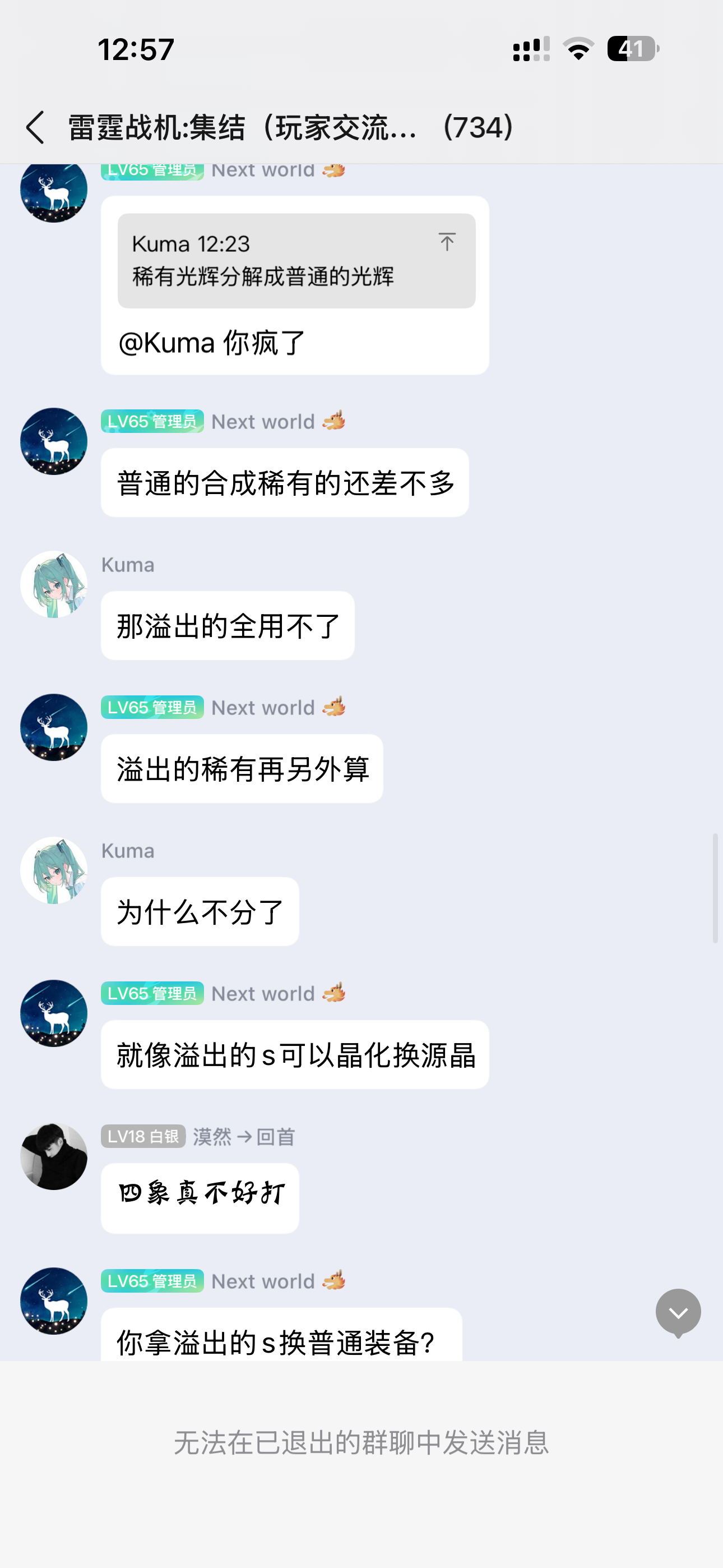Tap the battery indicator showing 41

[631, 50]
